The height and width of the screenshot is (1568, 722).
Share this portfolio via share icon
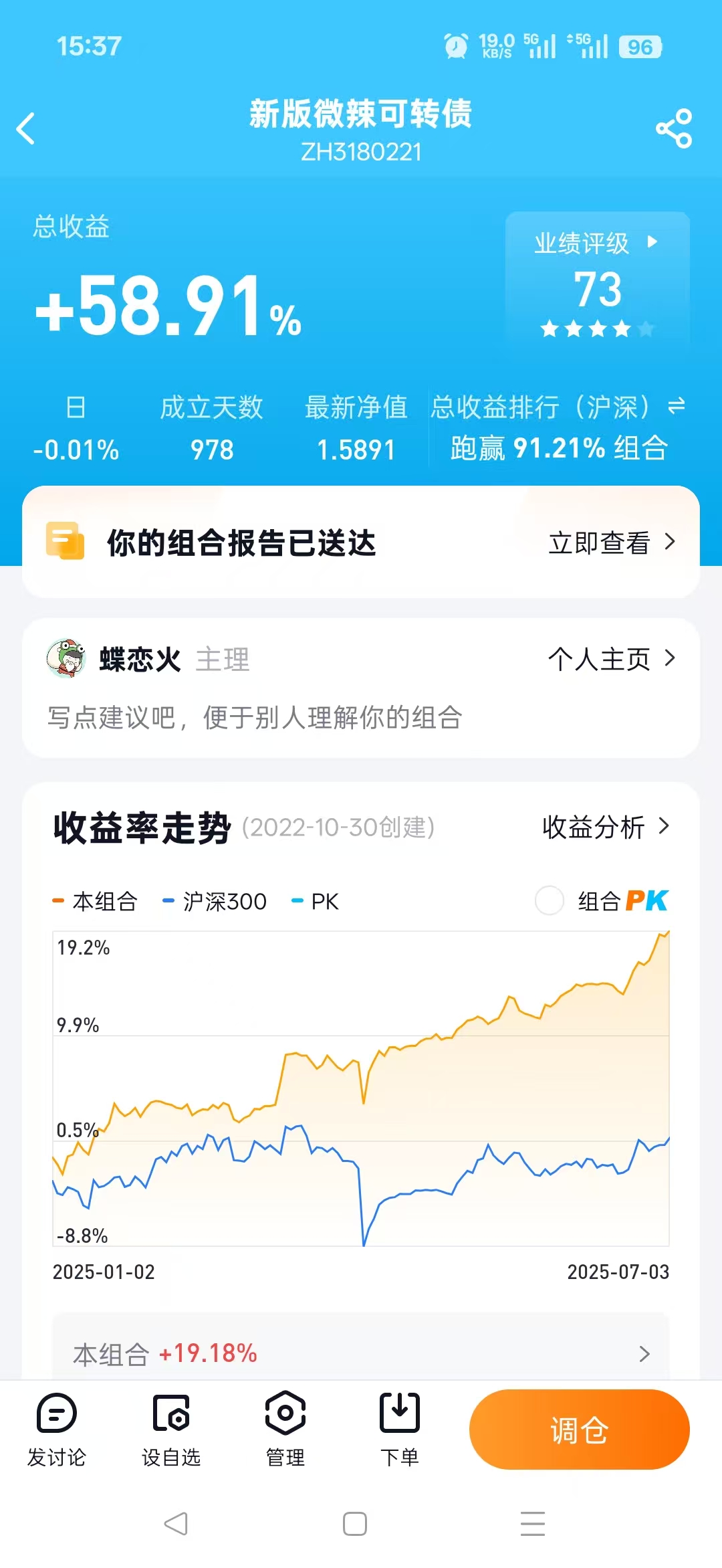674,128
